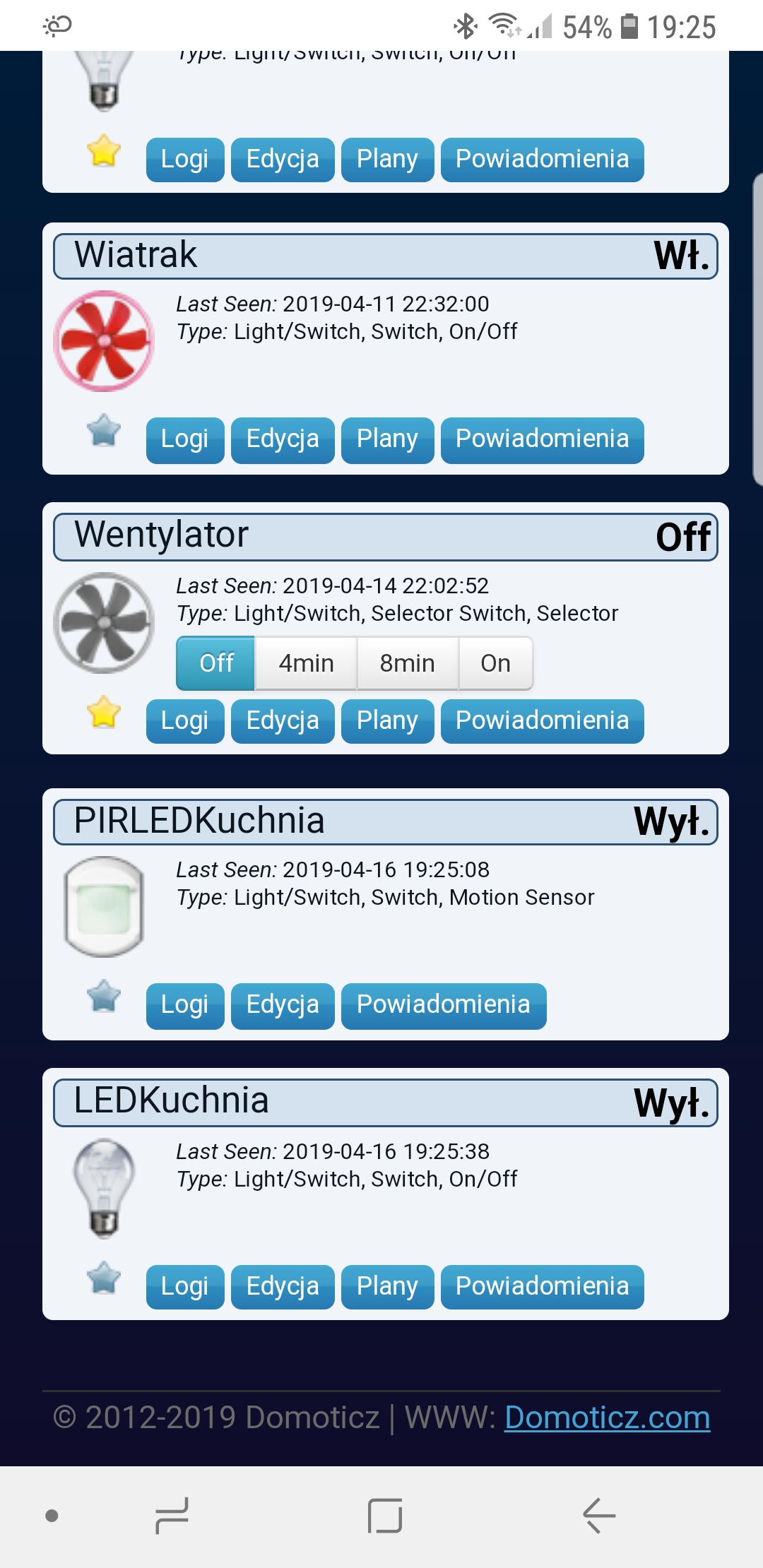Choose Off on the Wentylator selector
This screenshot has width=763, height=1568.
click(215, 663)
